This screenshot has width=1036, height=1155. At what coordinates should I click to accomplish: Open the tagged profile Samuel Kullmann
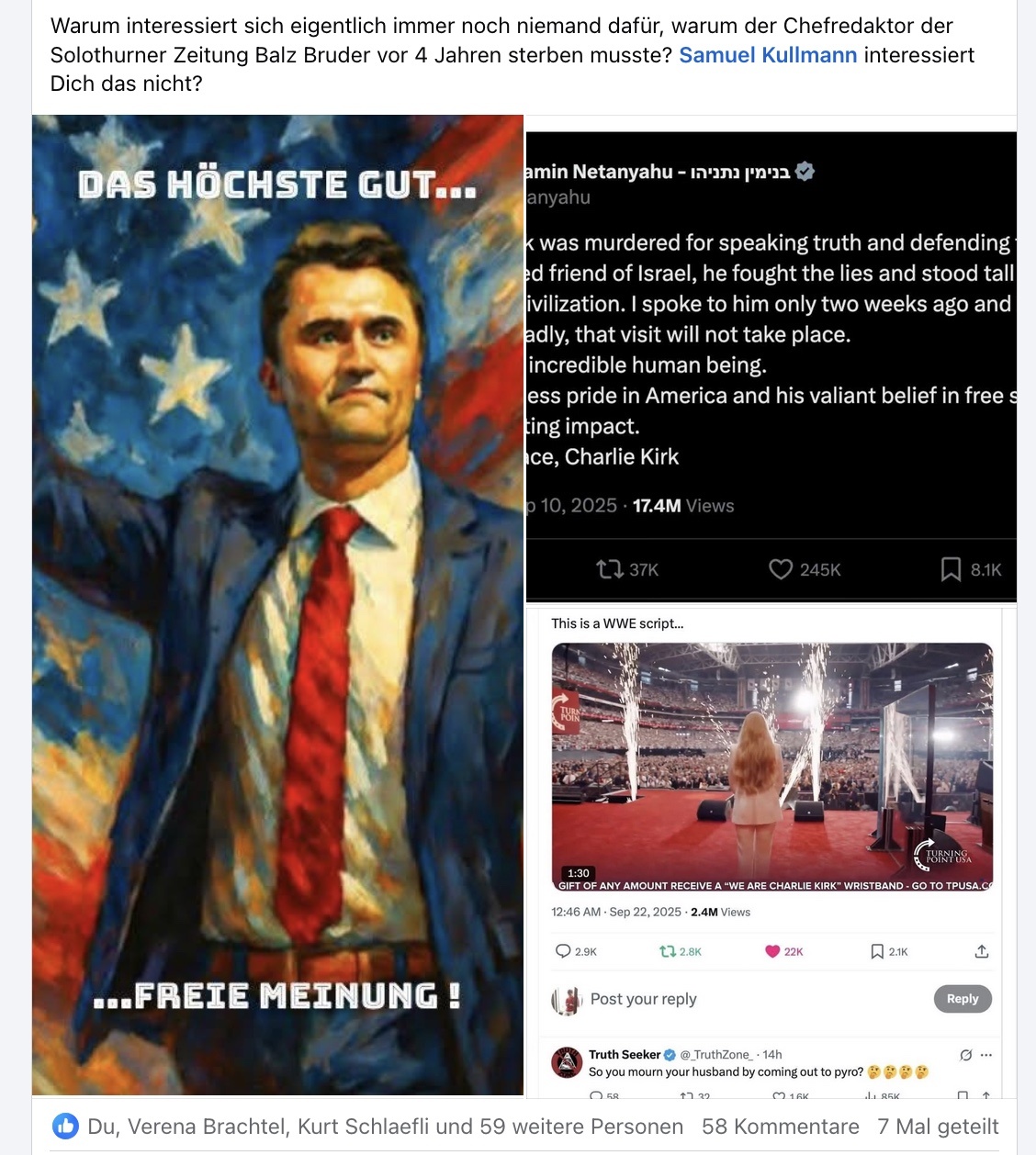(768, 55)
